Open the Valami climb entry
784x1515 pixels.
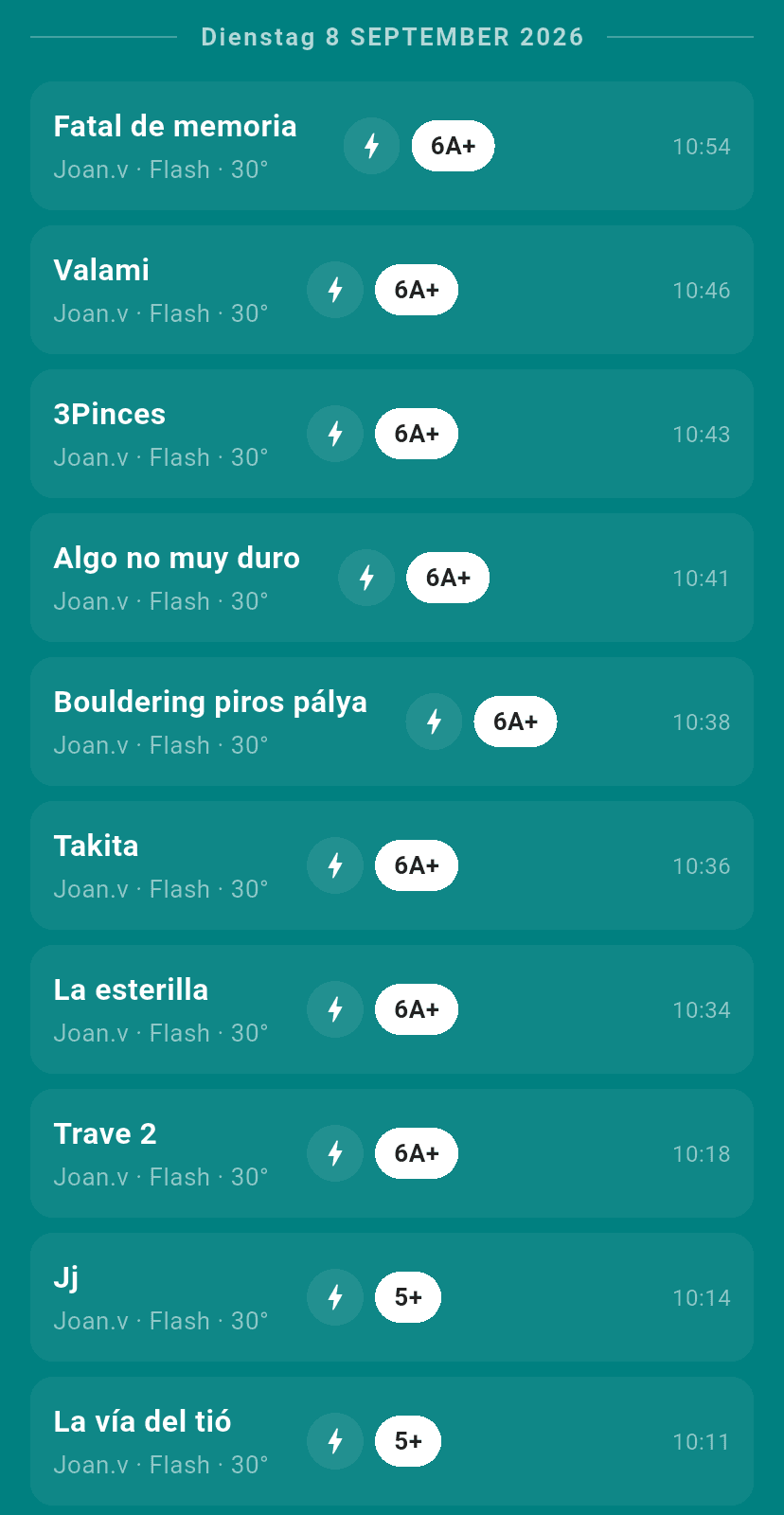pyautogui.click(x=392, y=290)
